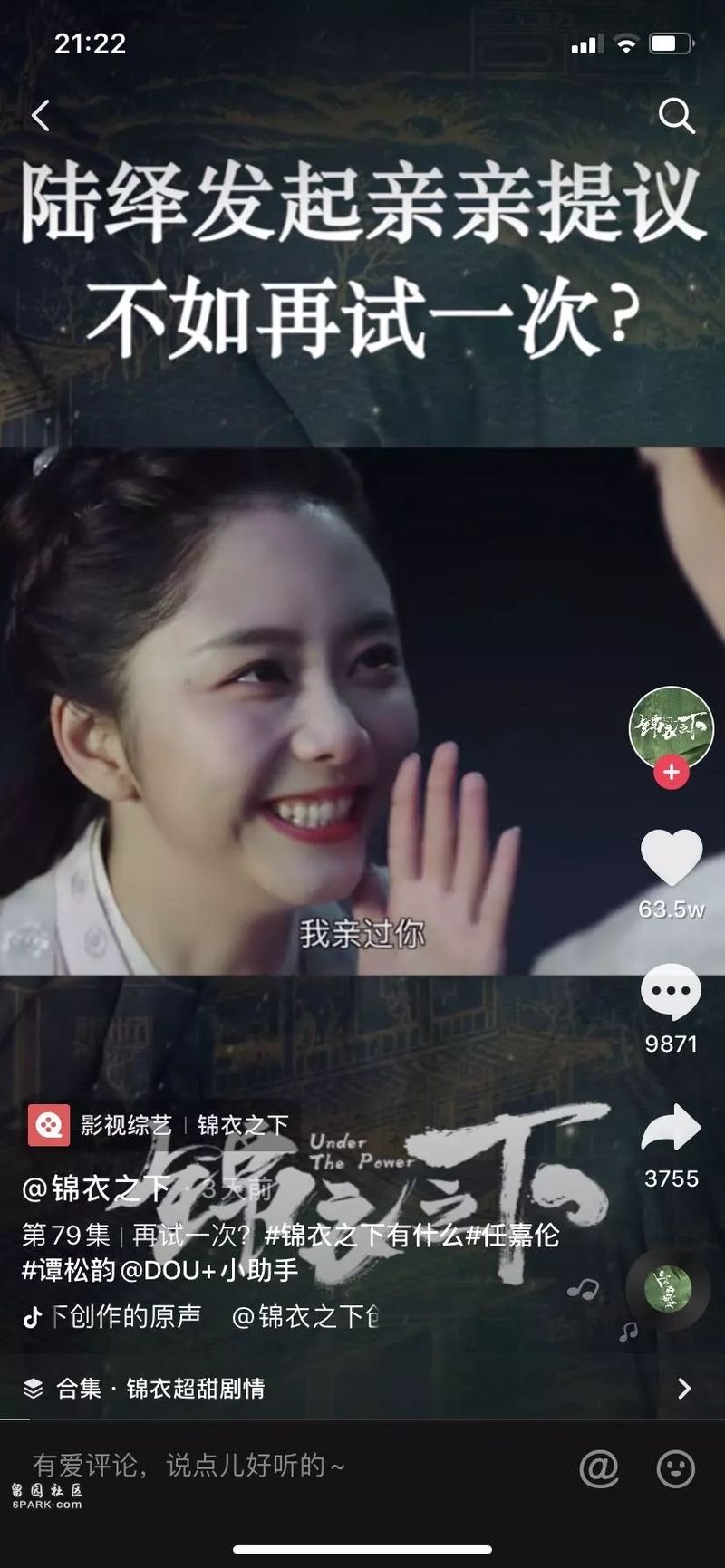Open the 锦衣之下 creator avatar

click(671, 726)
